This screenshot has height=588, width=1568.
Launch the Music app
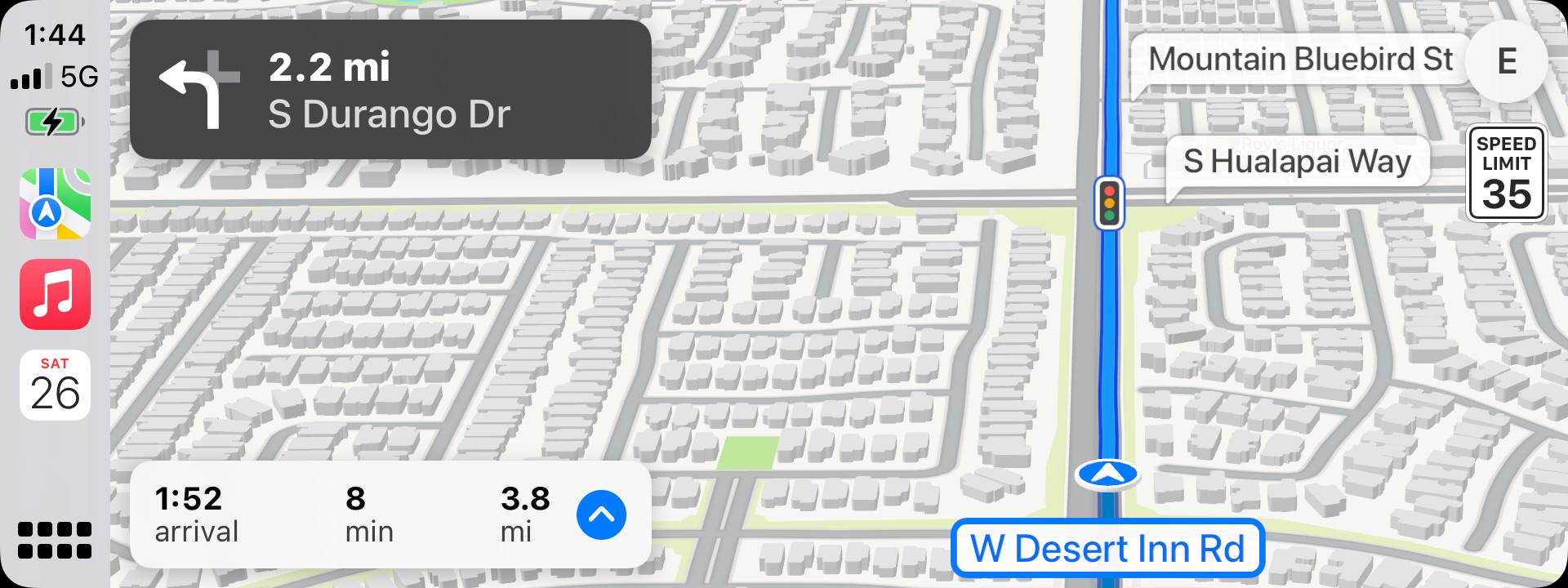pos(55,295)
